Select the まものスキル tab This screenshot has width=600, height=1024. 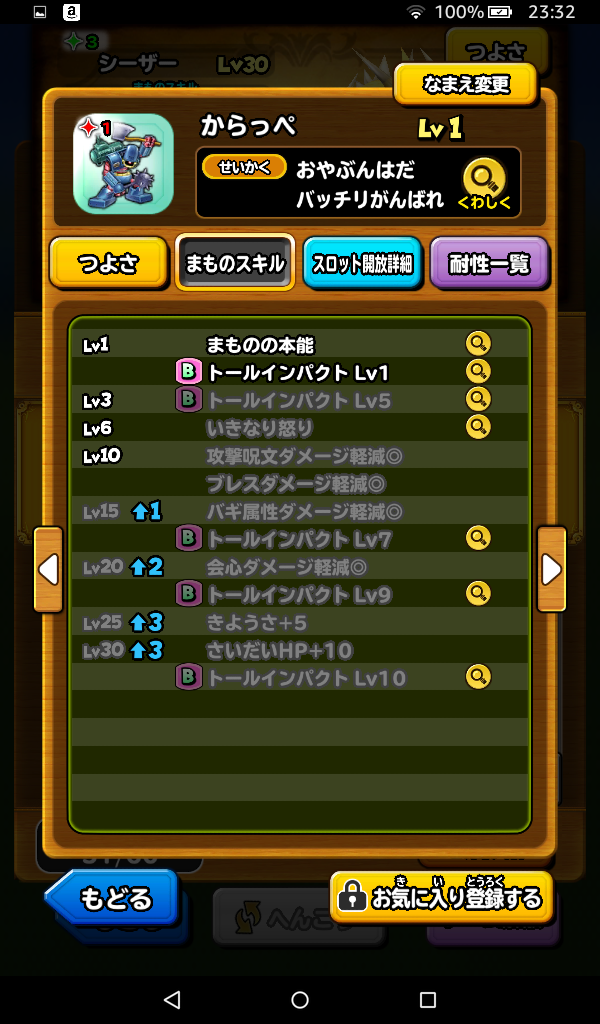point(235,264)
